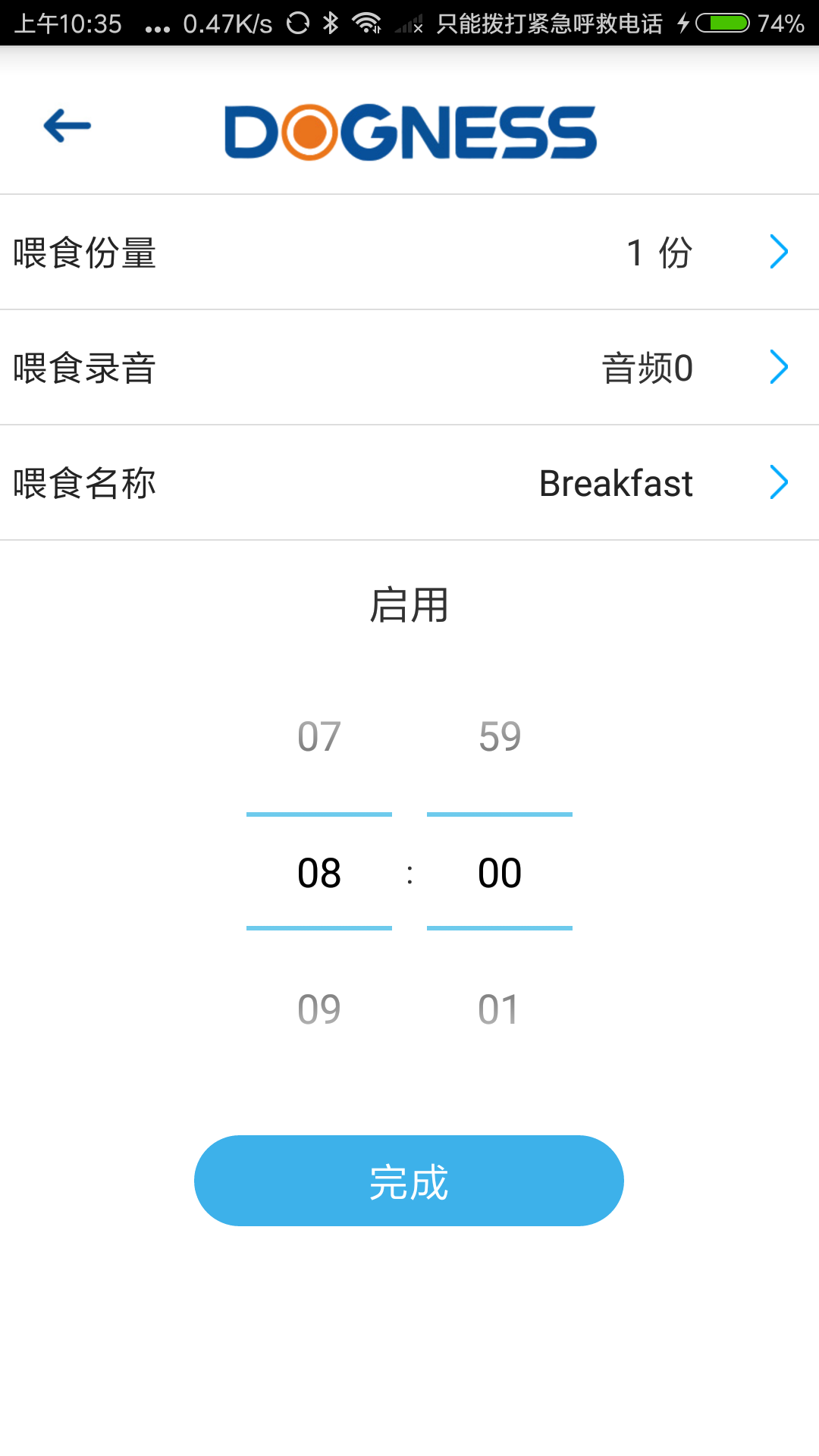Open the 喂食份量 feeding portion row
Image resolution: width=819 pixels, height=1456 pixels.
(x=409, y=253)
